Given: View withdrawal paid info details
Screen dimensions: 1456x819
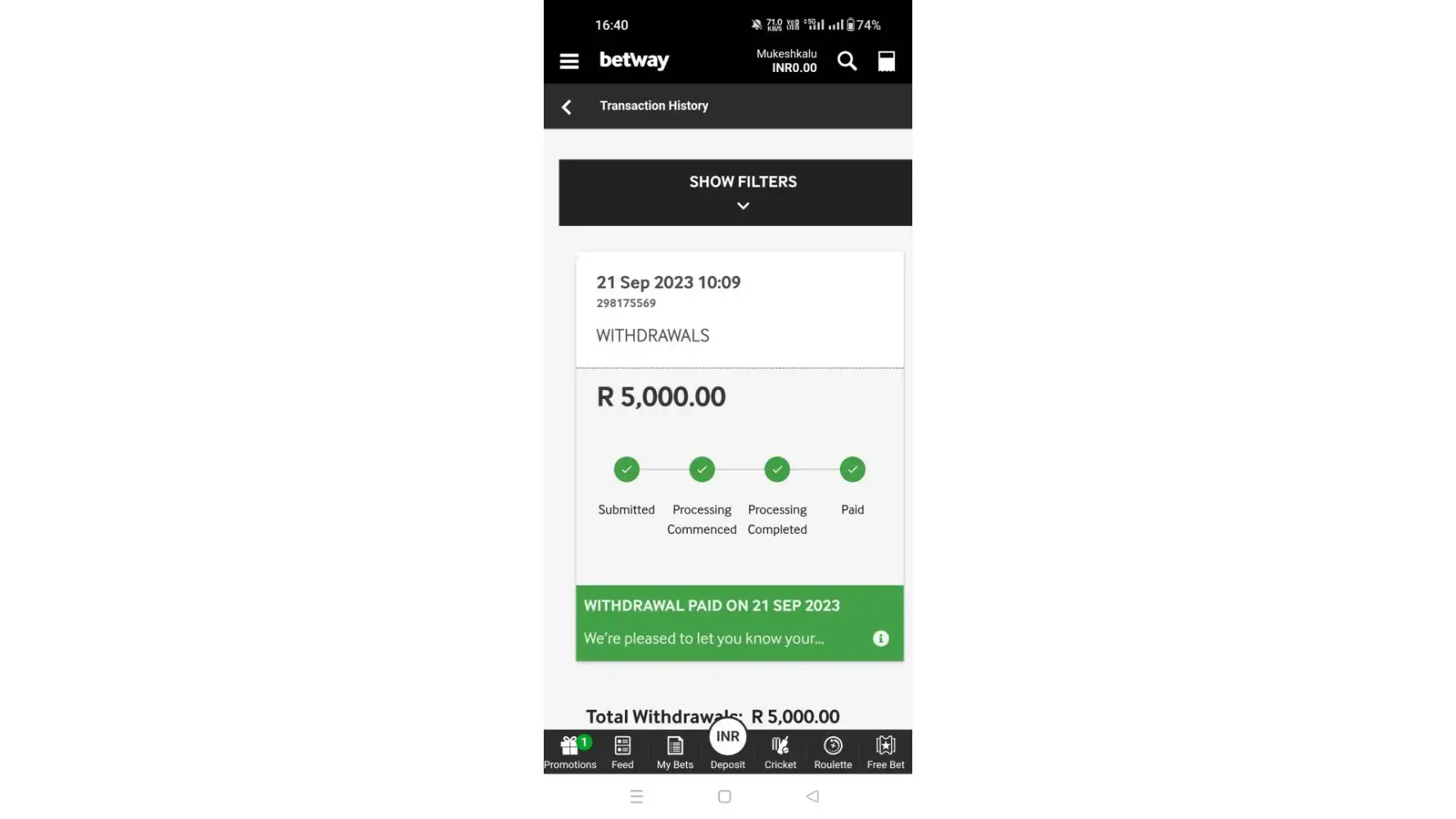Looking at the screenshot, I should pos(880,639).
